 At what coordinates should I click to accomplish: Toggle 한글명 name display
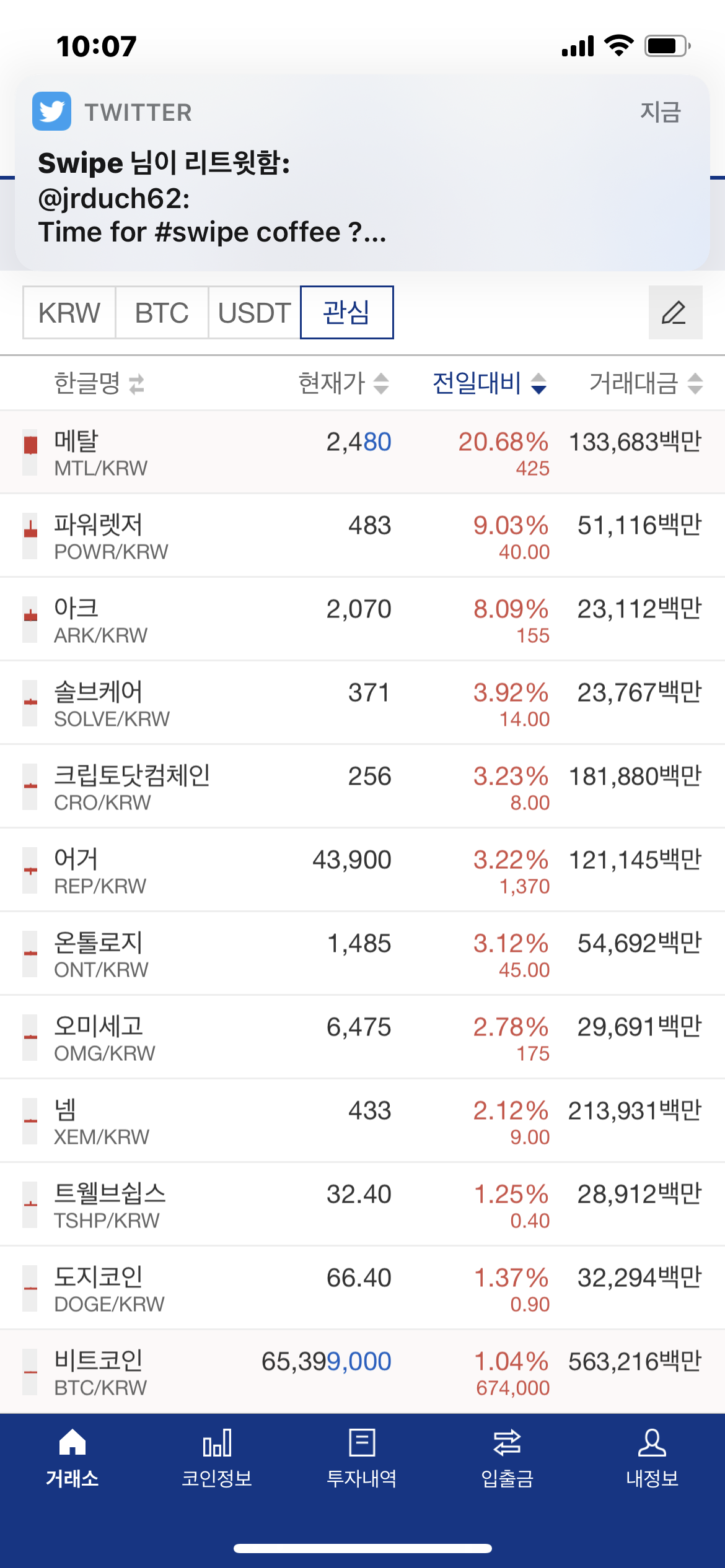click(99, 383)
